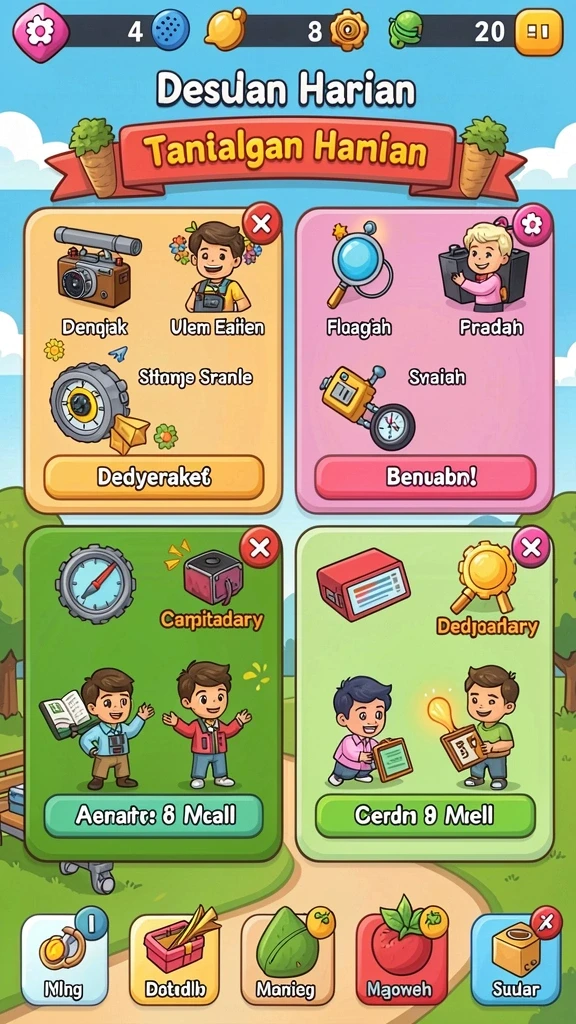Open the Dotidlb tab
The height and width of the screenshot is (1024, 576).
point(175,959)
